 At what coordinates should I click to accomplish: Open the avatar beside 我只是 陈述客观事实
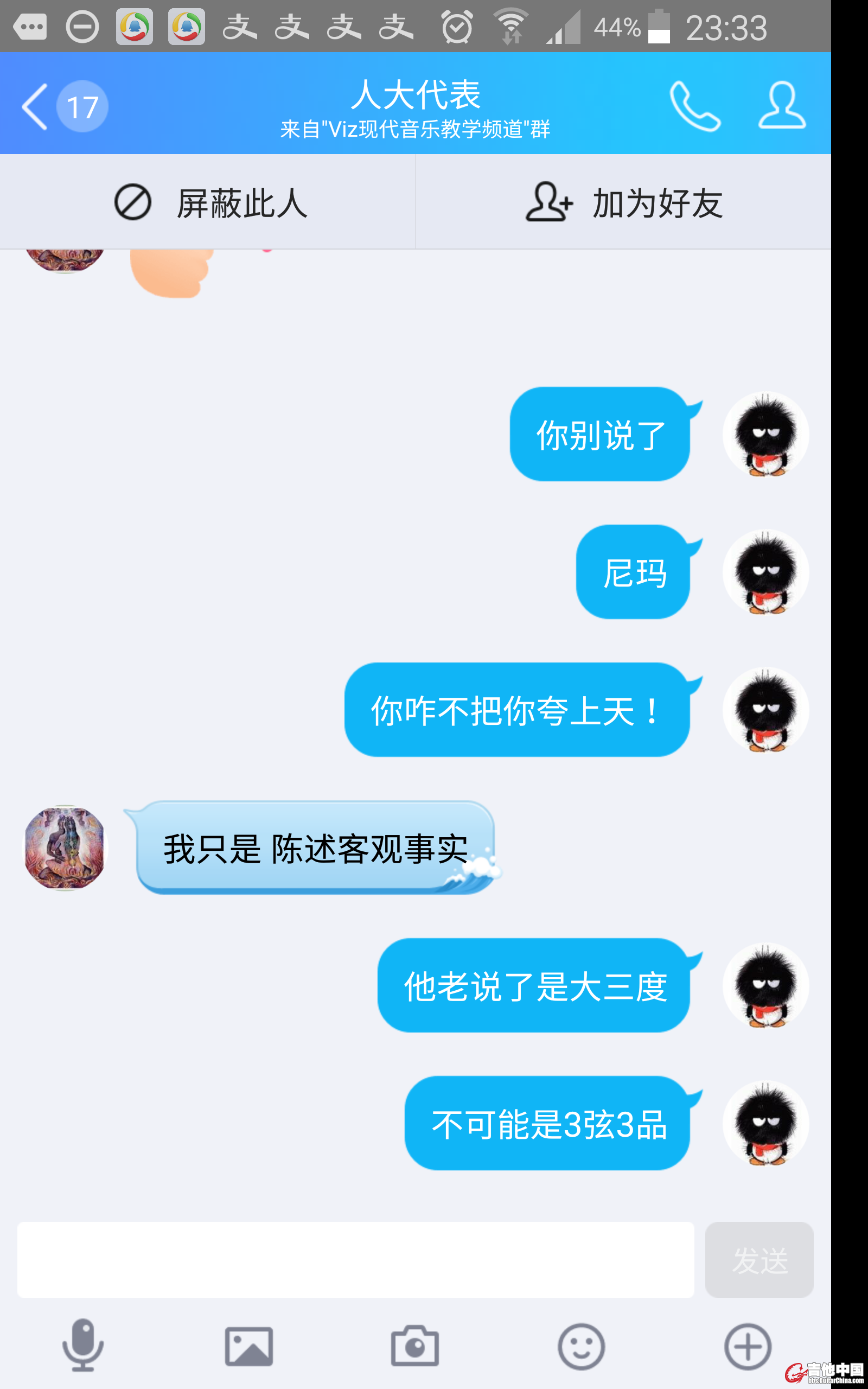tap(66, 848)
